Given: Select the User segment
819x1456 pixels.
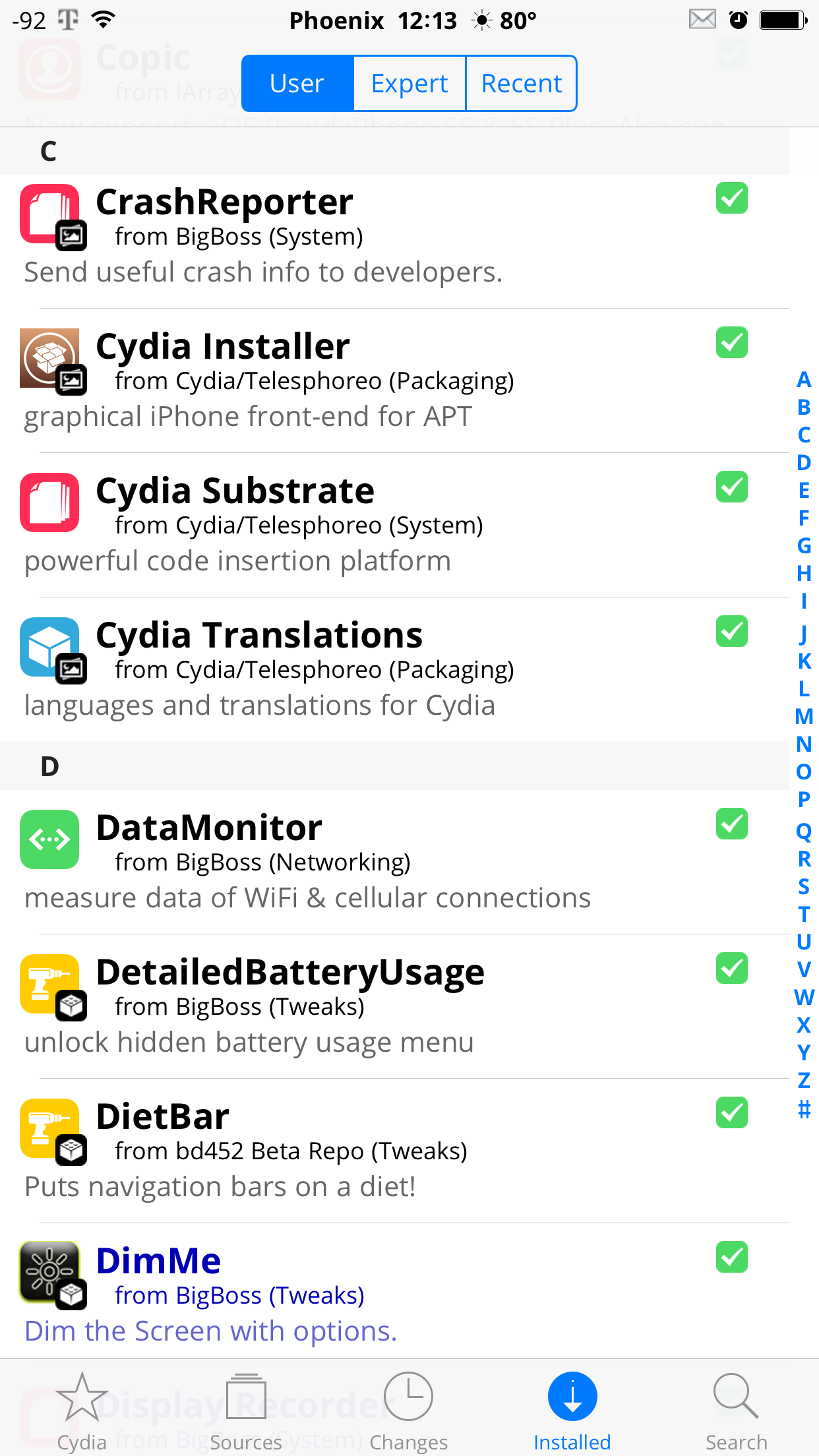Looking at the screenshot, I should click(x=297, y=84).
